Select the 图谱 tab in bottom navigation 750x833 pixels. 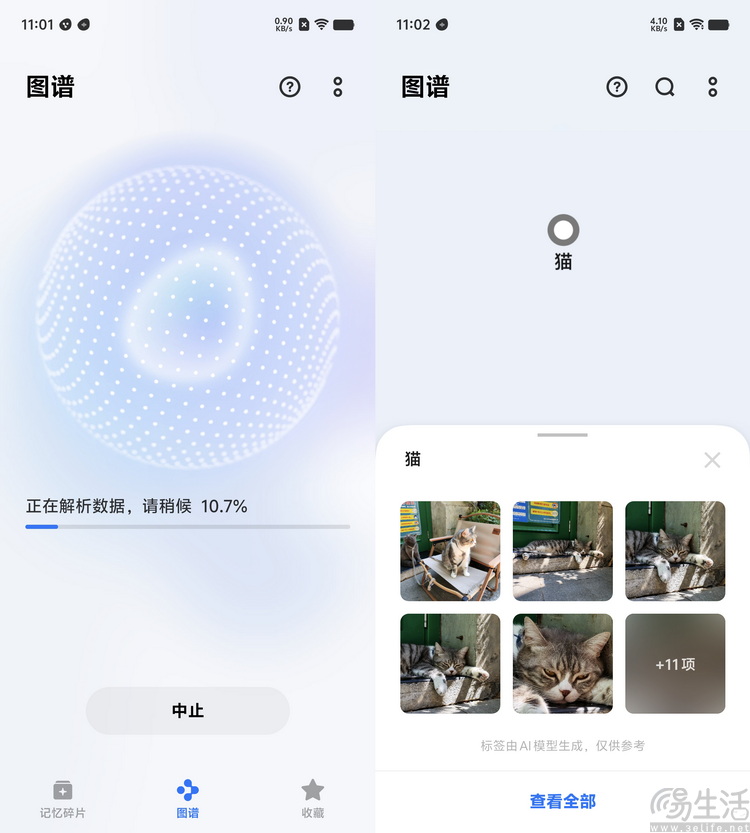coord(187,798)
